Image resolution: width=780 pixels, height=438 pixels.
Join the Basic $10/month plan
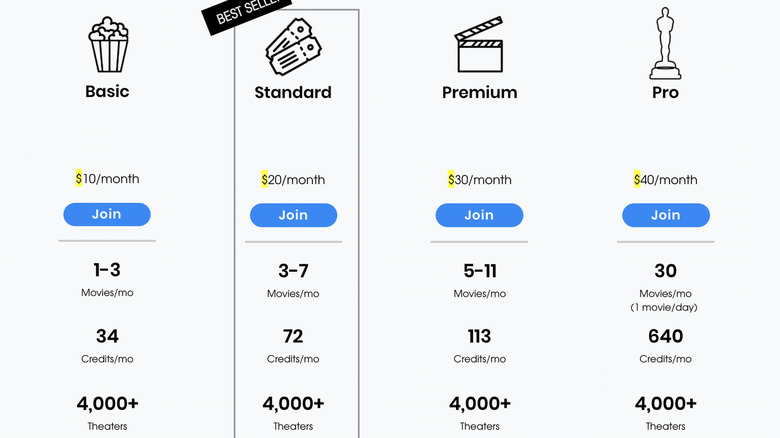click(107, 214)
